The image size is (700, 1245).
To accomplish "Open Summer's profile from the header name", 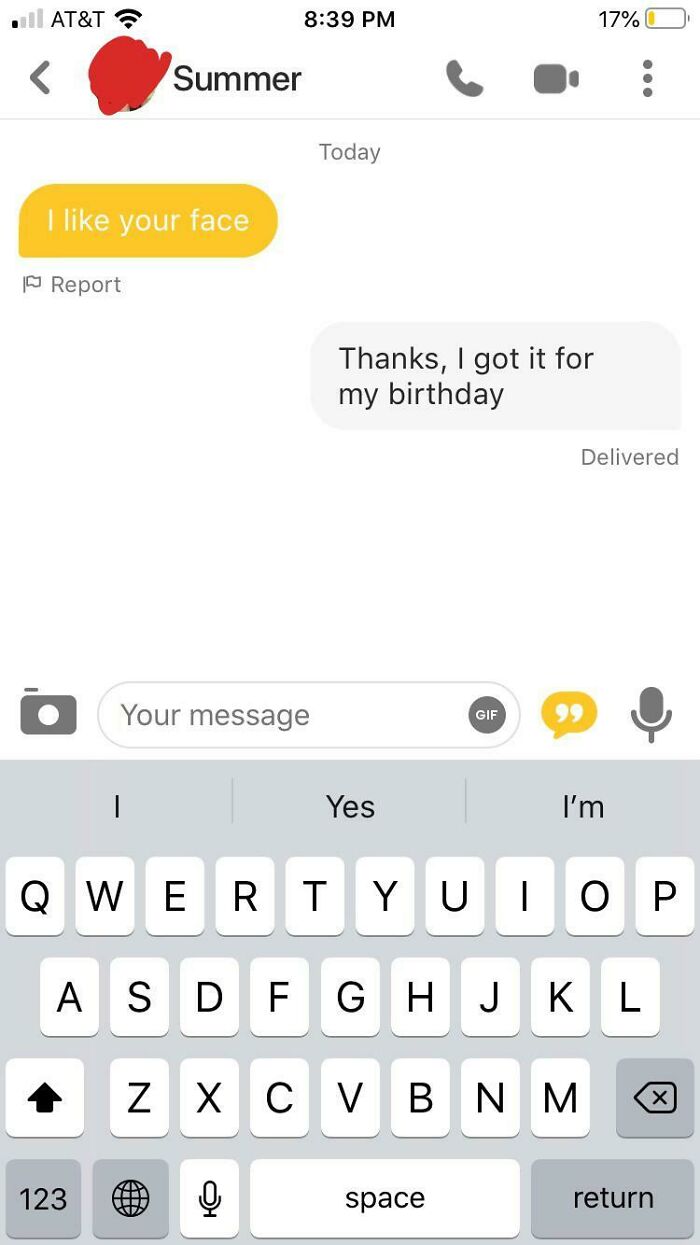I will pyautogui.click(x=236, y=78).
